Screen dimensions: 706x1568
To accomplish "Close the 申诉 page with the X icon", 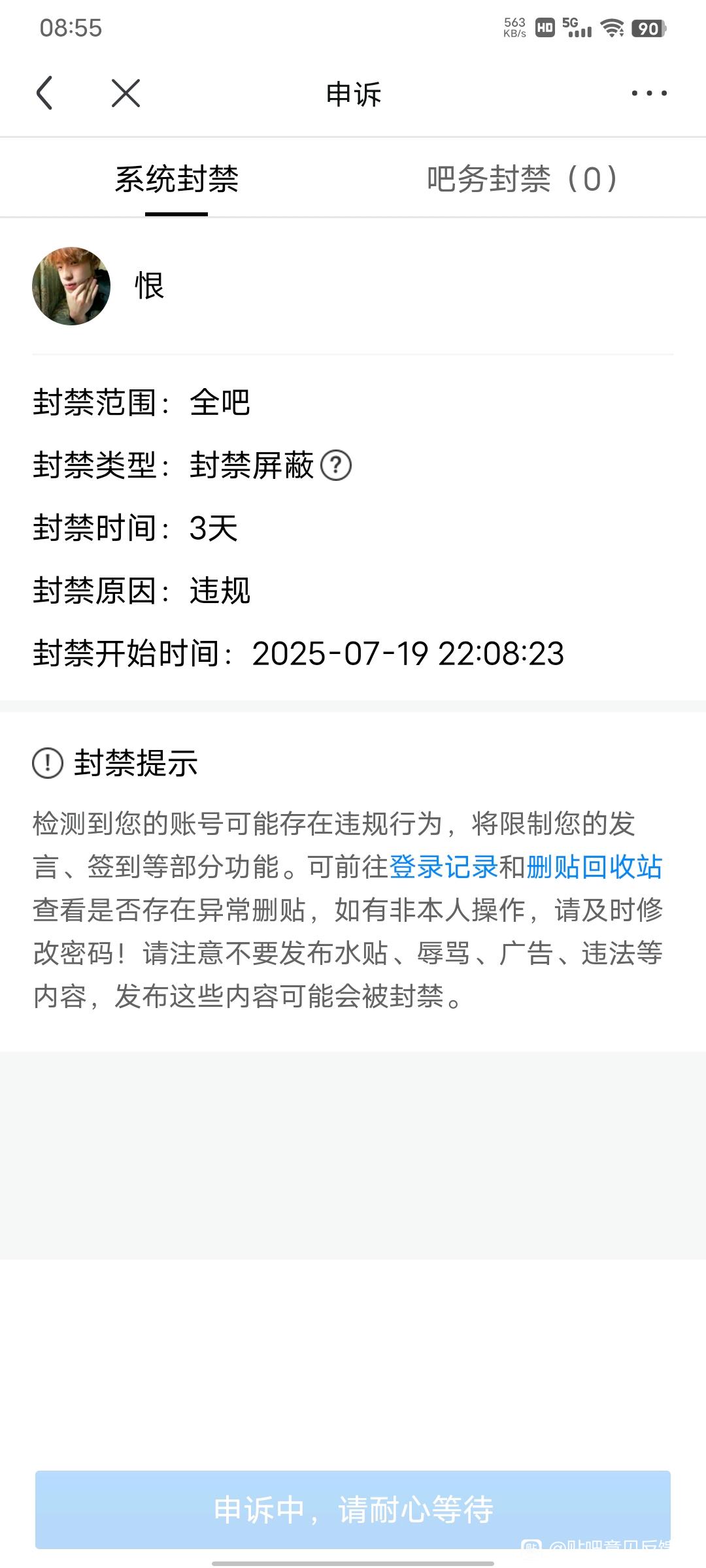I will 126,93.
